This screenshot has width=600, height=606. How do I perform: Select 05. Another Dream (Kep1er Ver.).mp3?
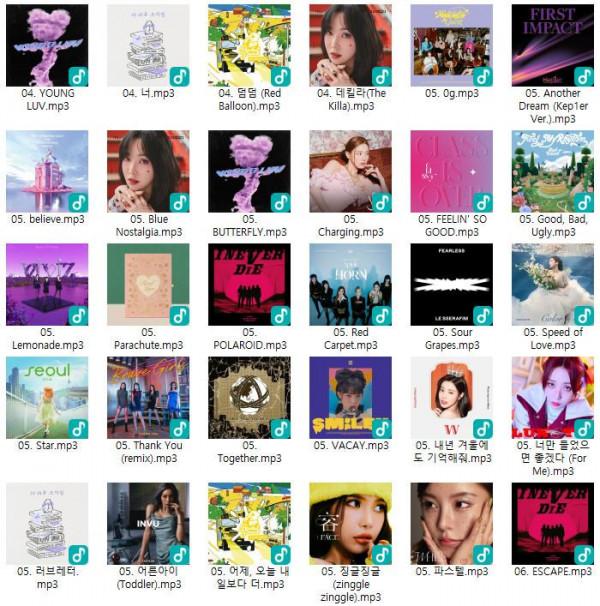(552, 45)
